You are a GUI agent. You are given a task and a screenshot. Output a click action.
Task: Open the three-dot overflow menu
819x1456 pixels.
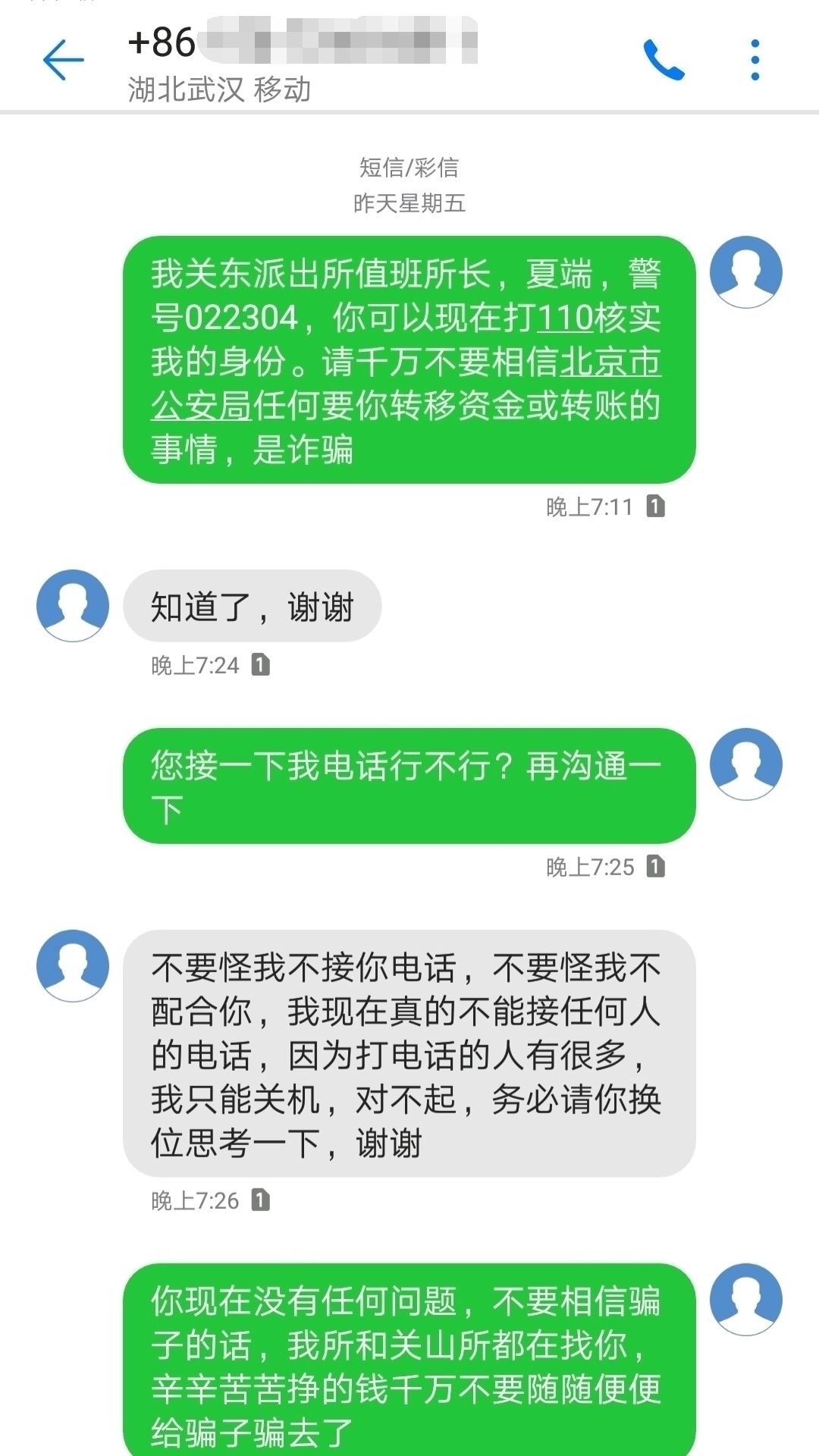coord(755,60)
